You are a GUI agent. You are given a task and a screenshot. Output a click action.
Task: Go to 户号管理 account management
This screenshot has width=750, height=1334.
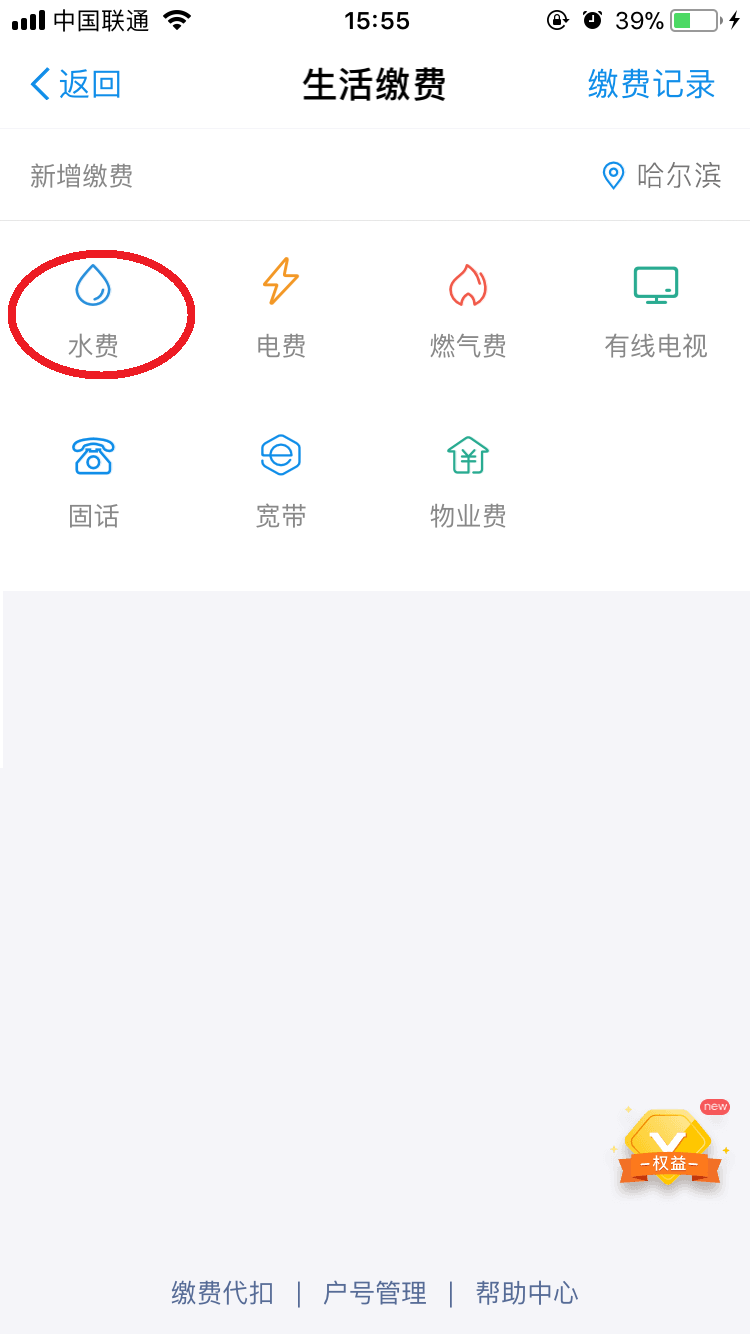tap(374, 1293)
